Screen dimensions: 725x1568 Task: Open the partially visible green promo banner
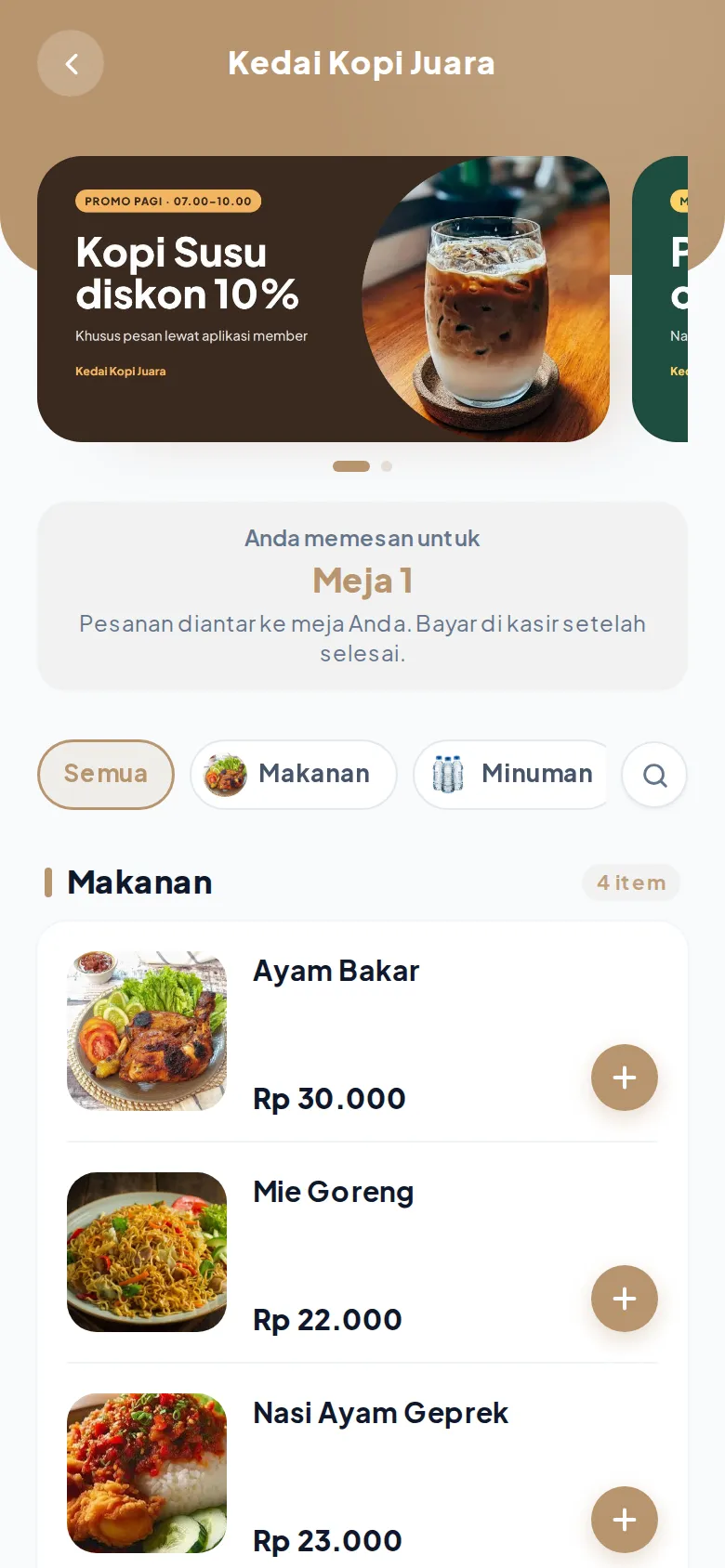pos(660,299)
